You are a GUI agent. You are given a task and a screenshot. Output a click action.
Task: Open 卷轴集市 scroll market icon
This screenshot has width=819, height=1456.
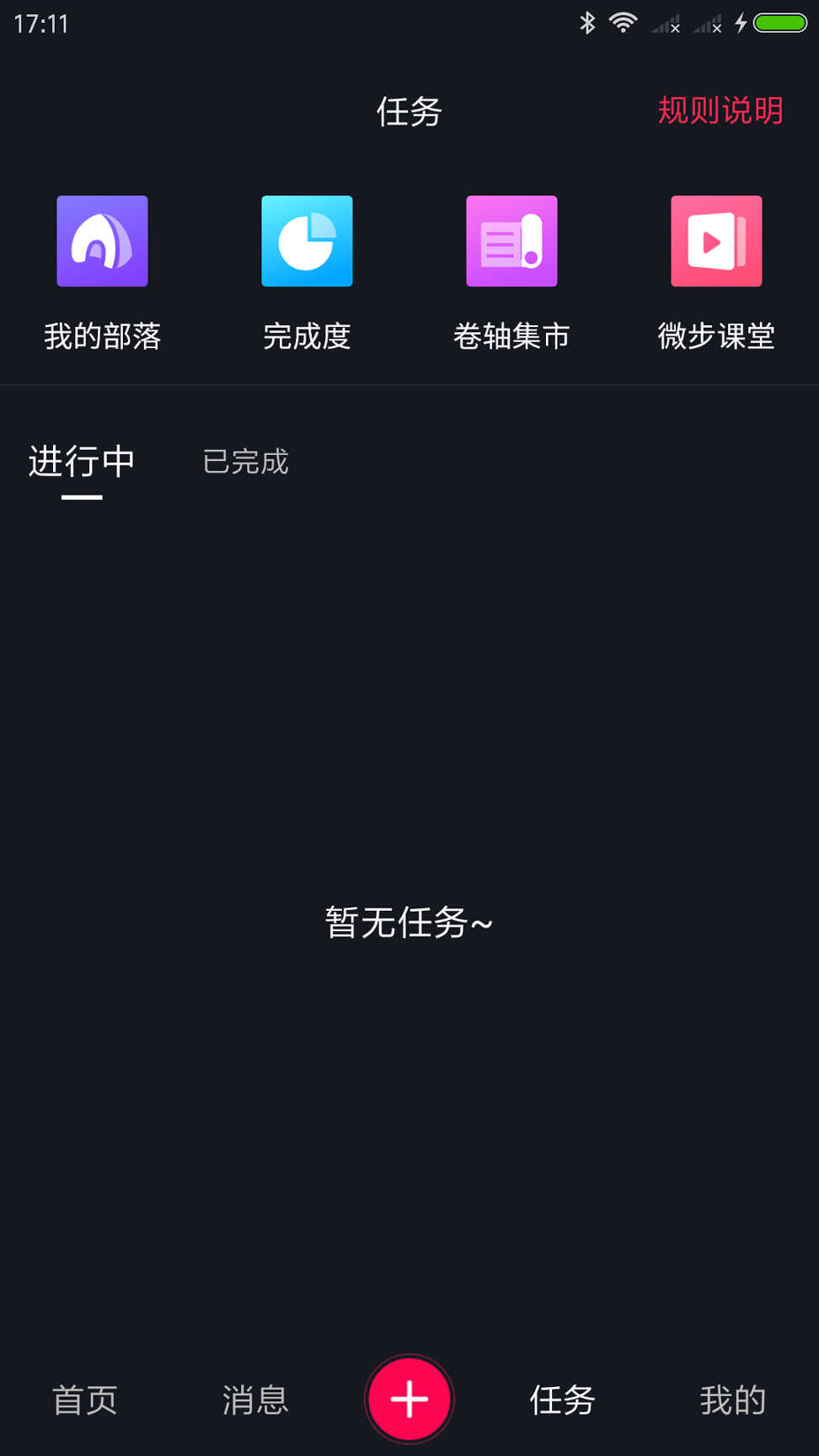point(511,241)
